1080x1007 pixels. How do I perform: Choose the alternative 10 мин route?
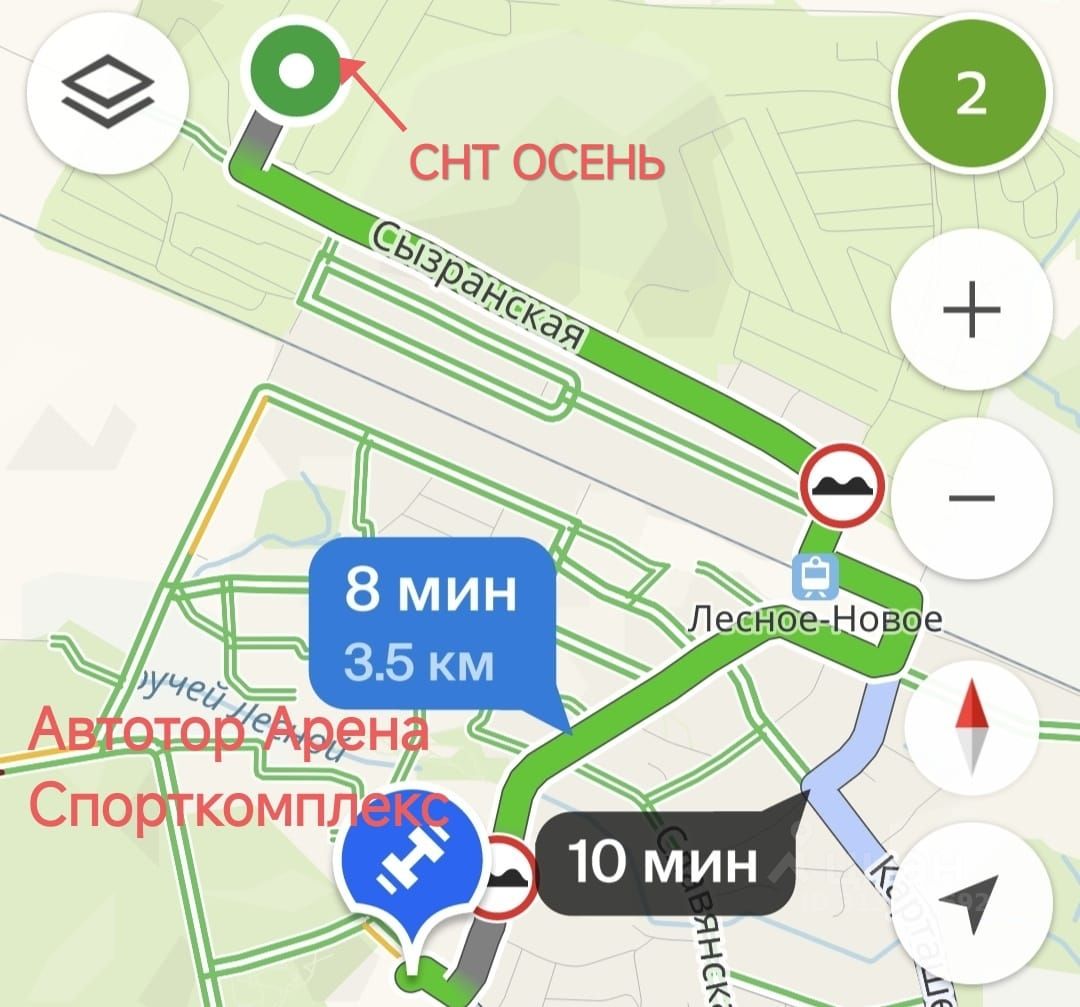(x=664, y=861)
